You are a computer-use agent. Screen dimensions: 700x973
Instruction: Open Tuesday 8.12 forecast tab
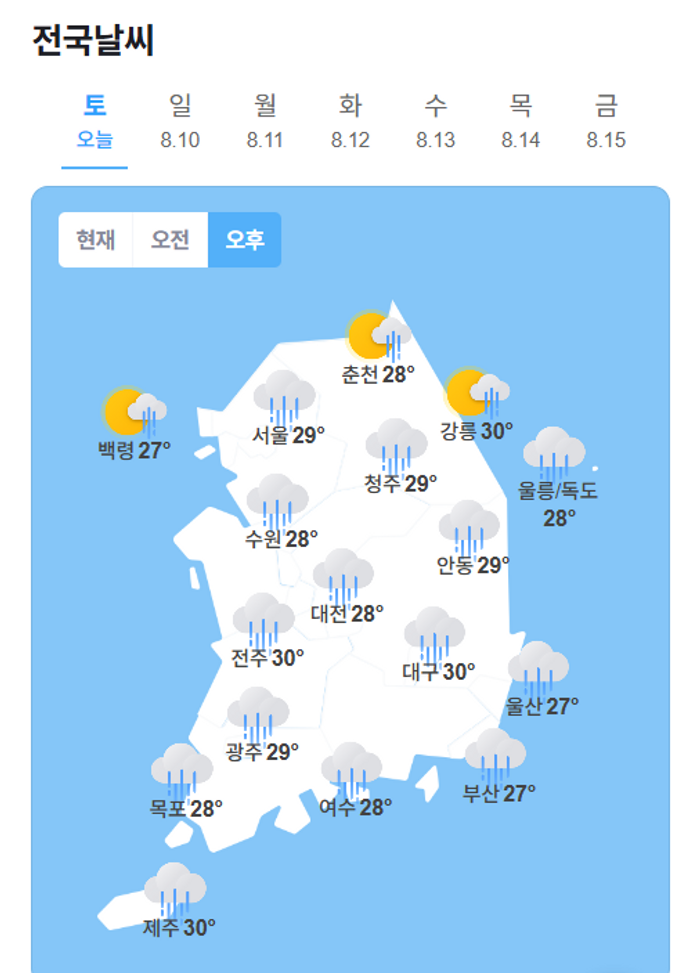click(351, 121)
